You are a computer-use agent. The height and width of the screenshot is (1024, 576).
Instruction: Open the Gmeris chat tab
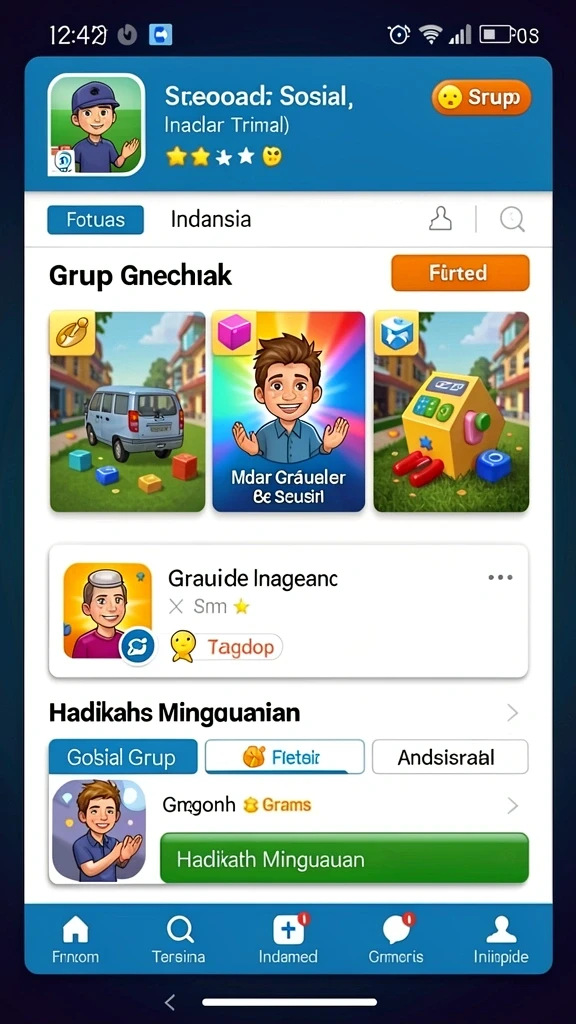point(396,939)
